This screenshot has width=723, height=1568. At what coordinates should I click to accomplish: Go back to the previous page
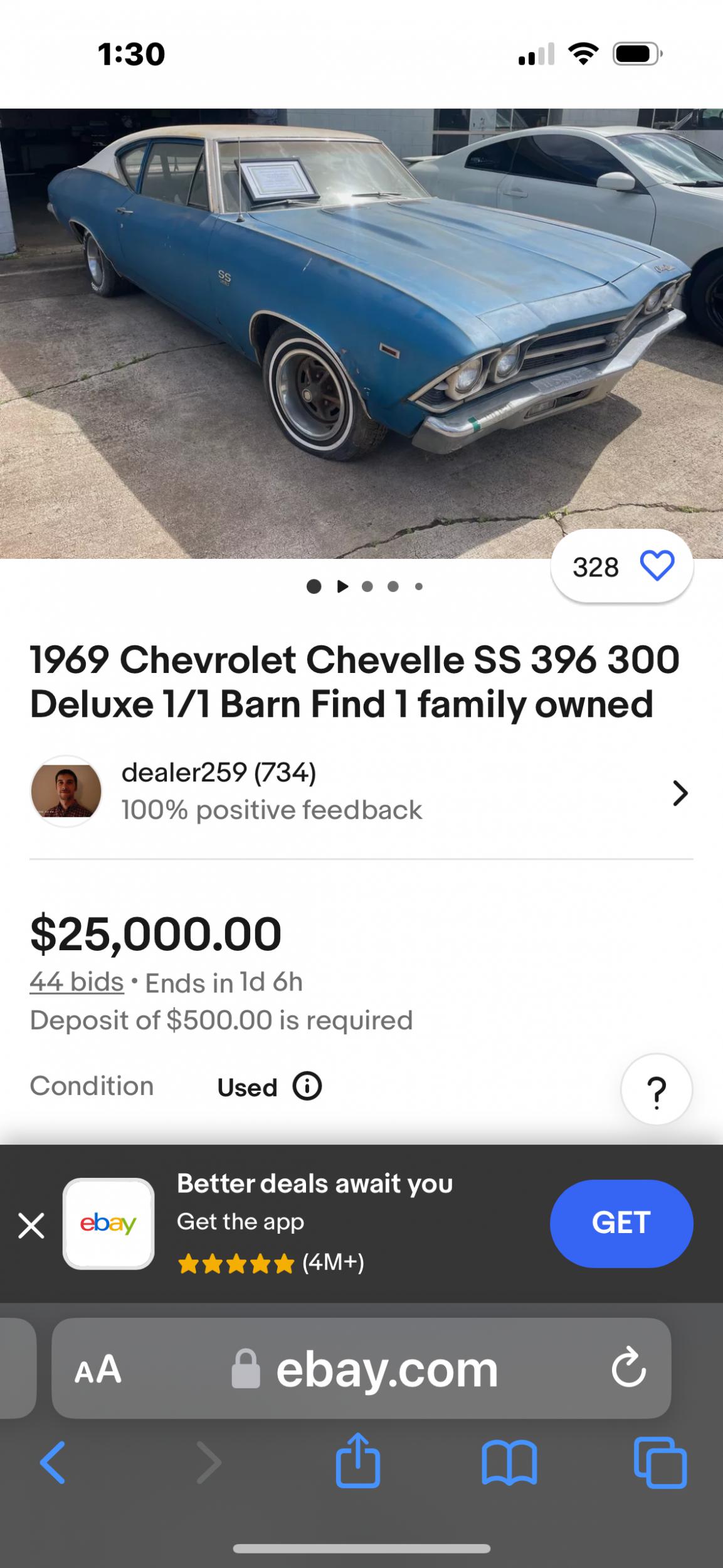tap(53, 1463)
